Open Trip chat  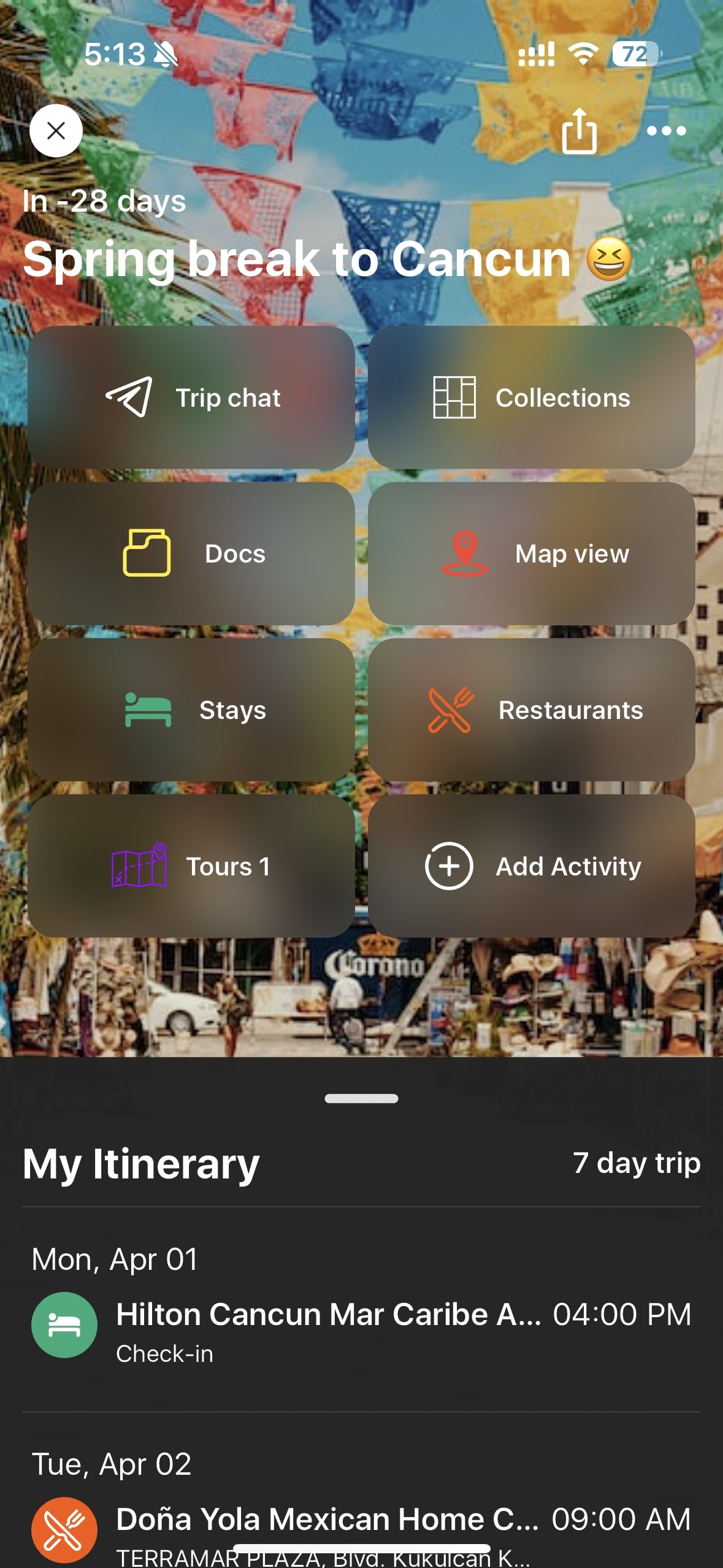[191, 398]
